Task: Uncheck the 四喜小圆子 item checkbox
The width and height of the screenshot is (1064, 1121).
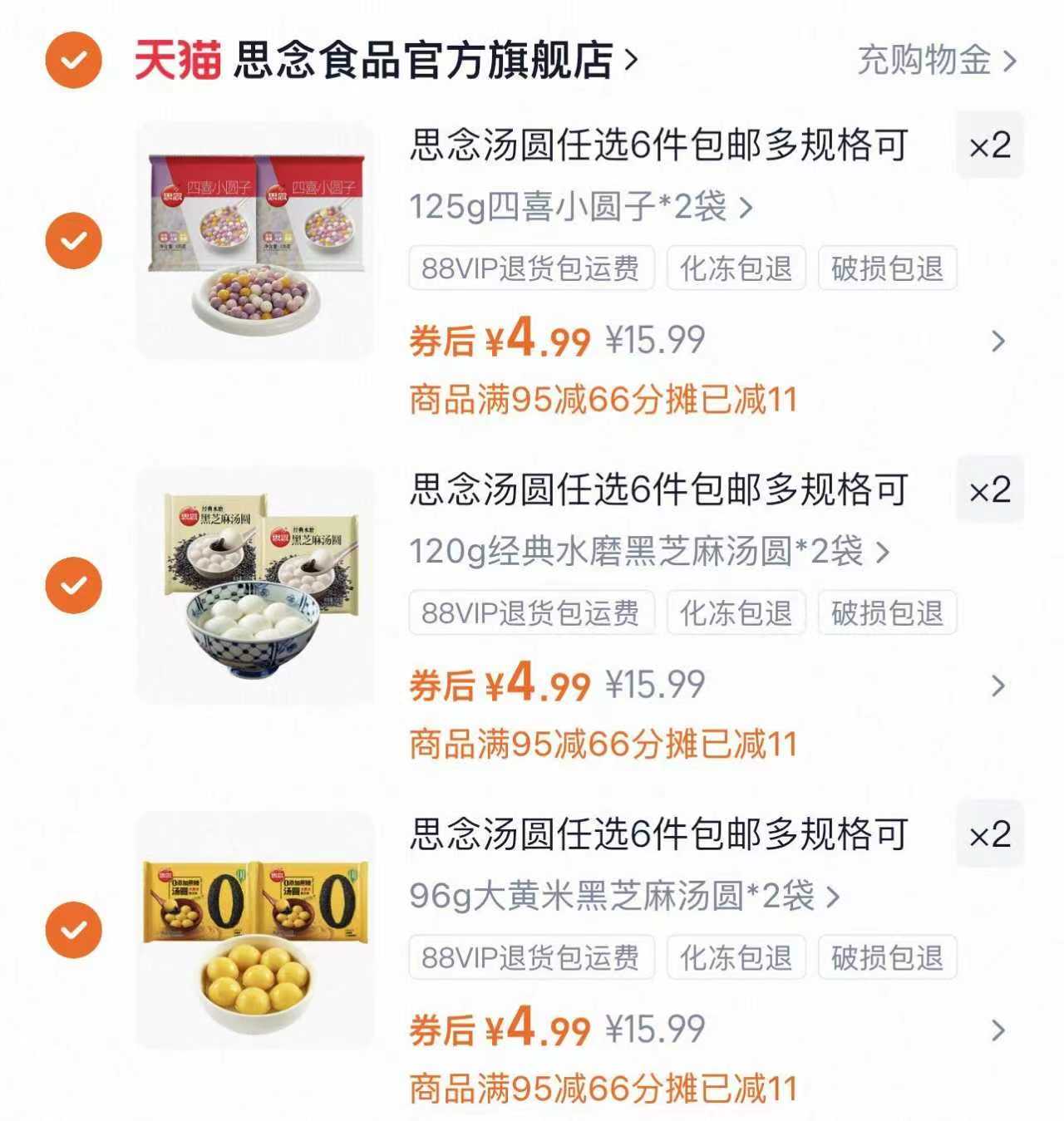Action: click(x=73, y=241)
